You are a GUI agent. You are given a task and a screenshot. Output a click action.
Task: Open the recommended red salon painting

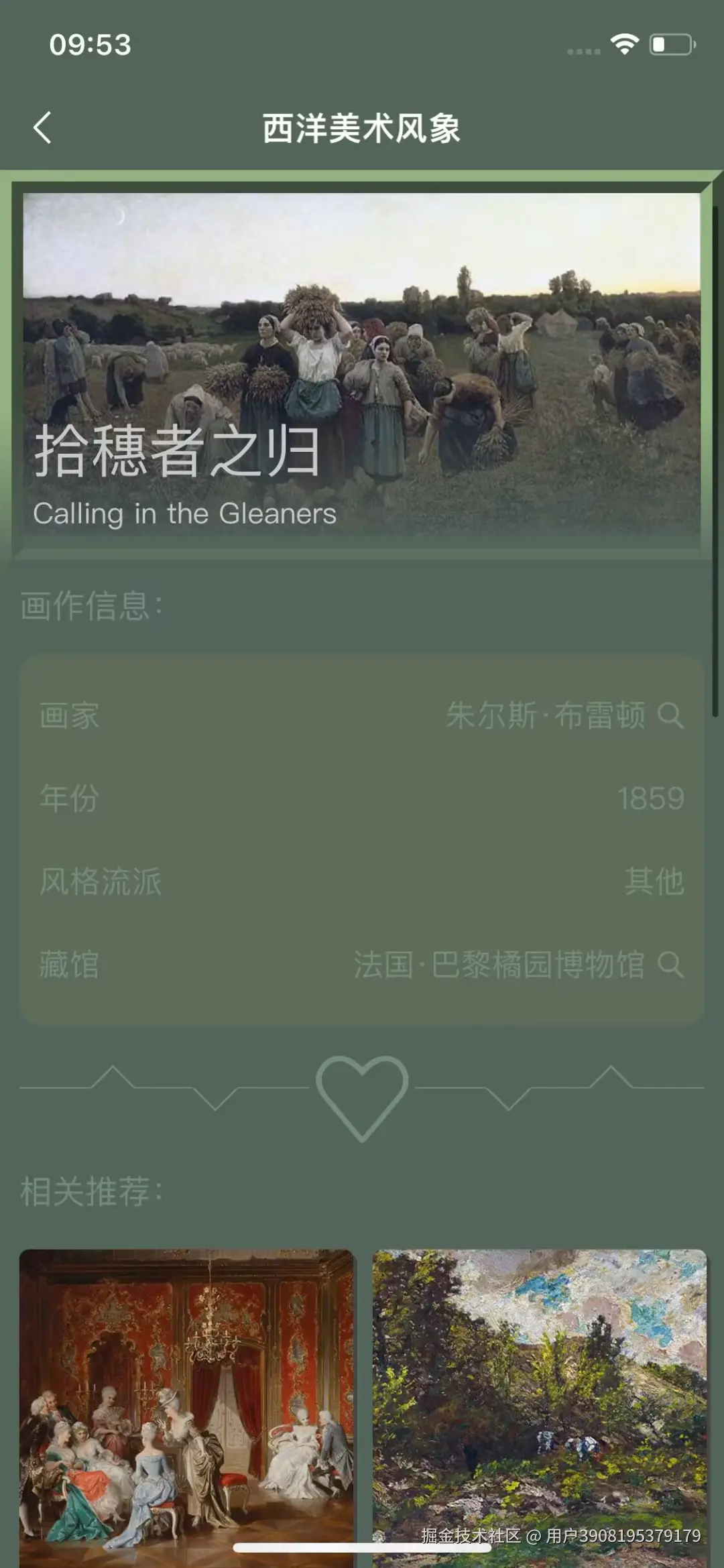coord(187,1401)
